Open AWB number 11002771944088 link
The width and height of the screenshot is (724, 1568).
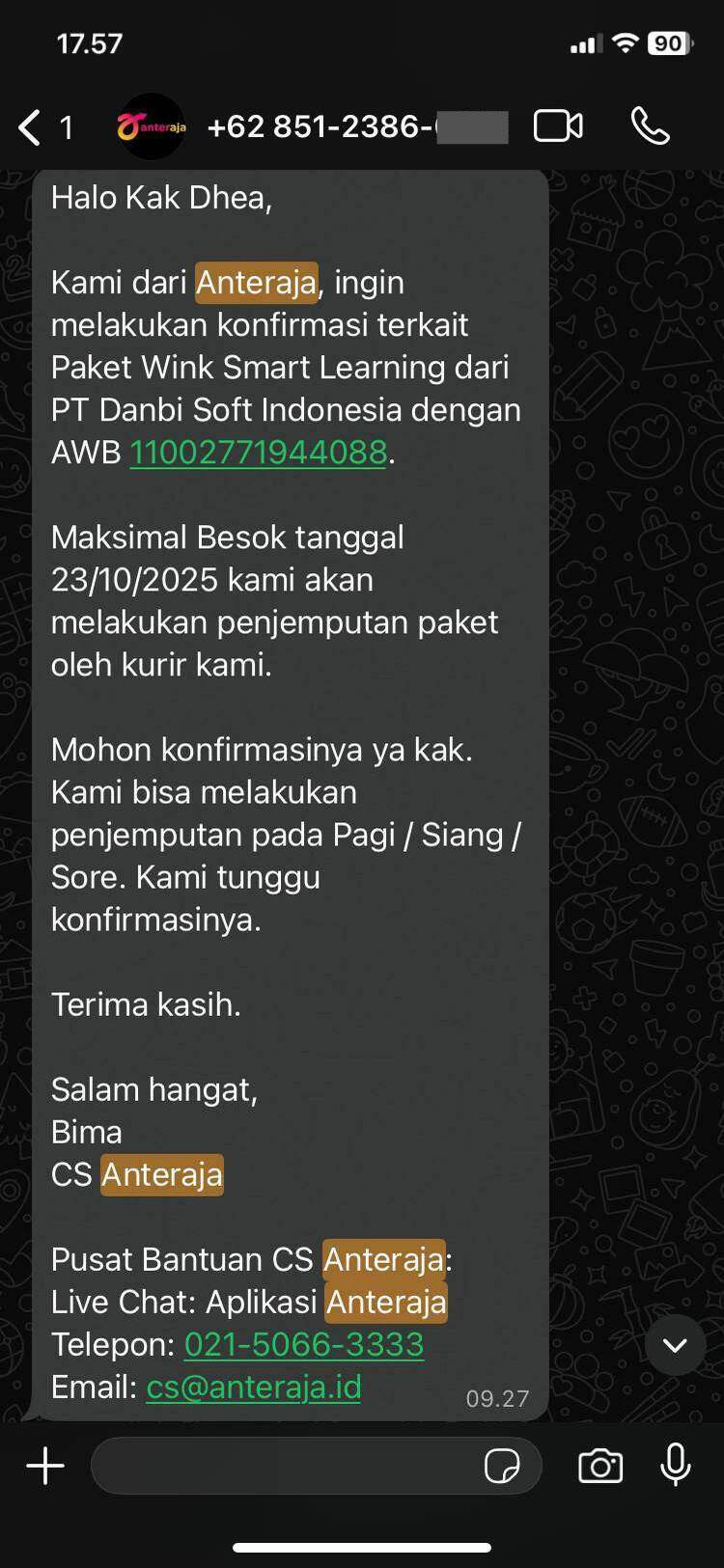tap(258, 453)
